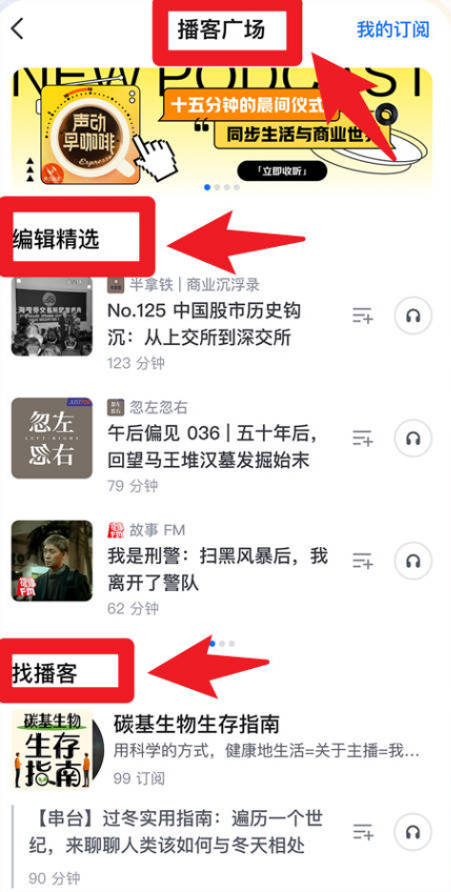The image size is (451, 892).
Task: Open episode 午后偏见 036
Action: point(213,447)
